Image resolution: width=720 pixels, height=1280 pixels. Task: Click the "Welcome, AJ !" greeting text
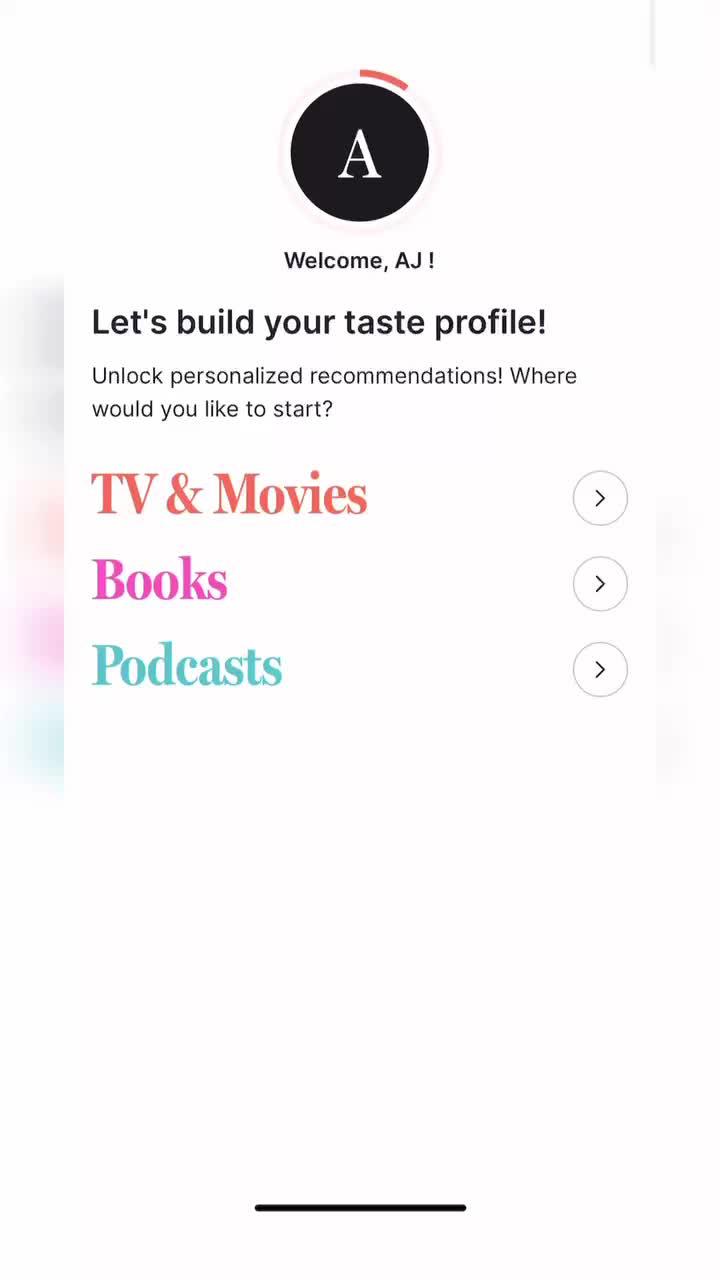click(360, 260)
